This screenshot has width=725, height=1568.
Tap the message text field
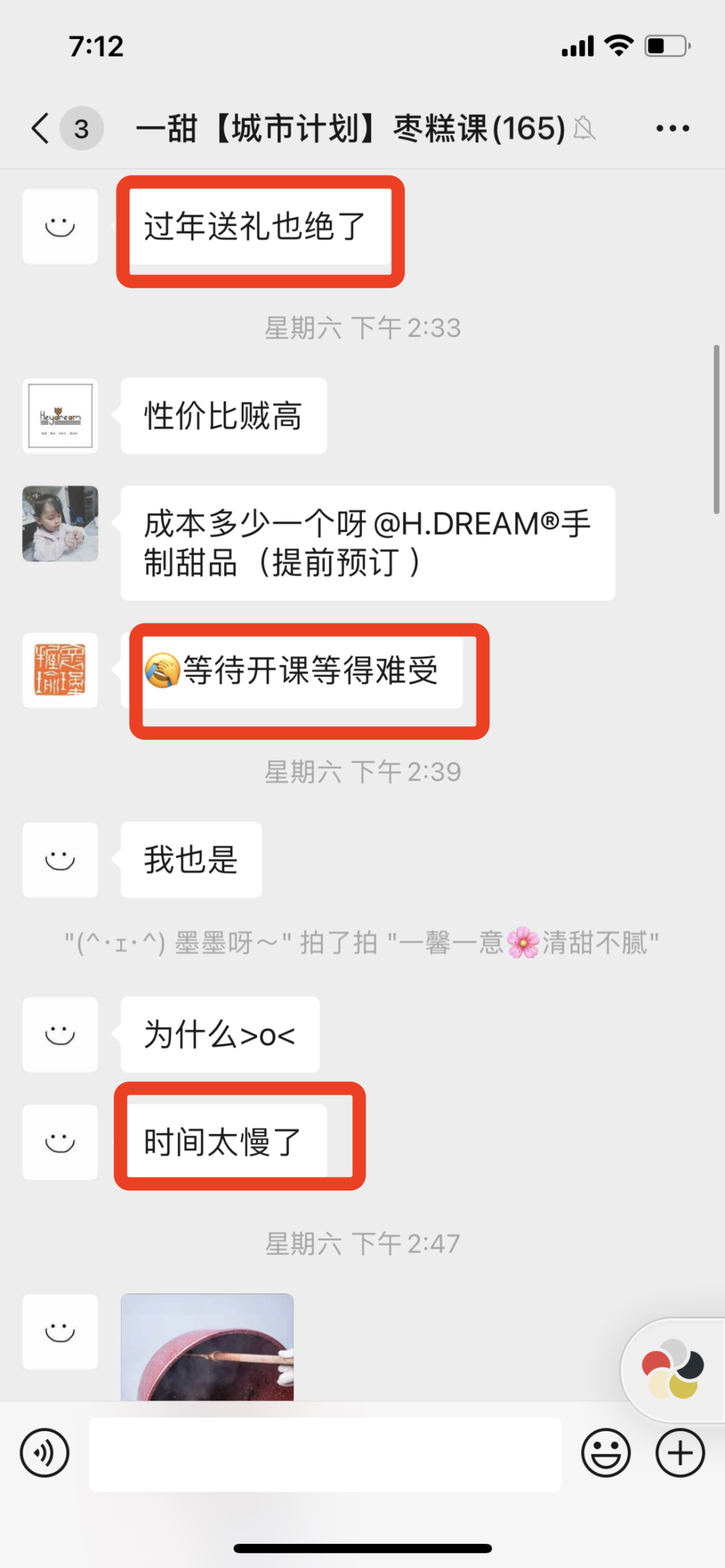pos(325,1455)
